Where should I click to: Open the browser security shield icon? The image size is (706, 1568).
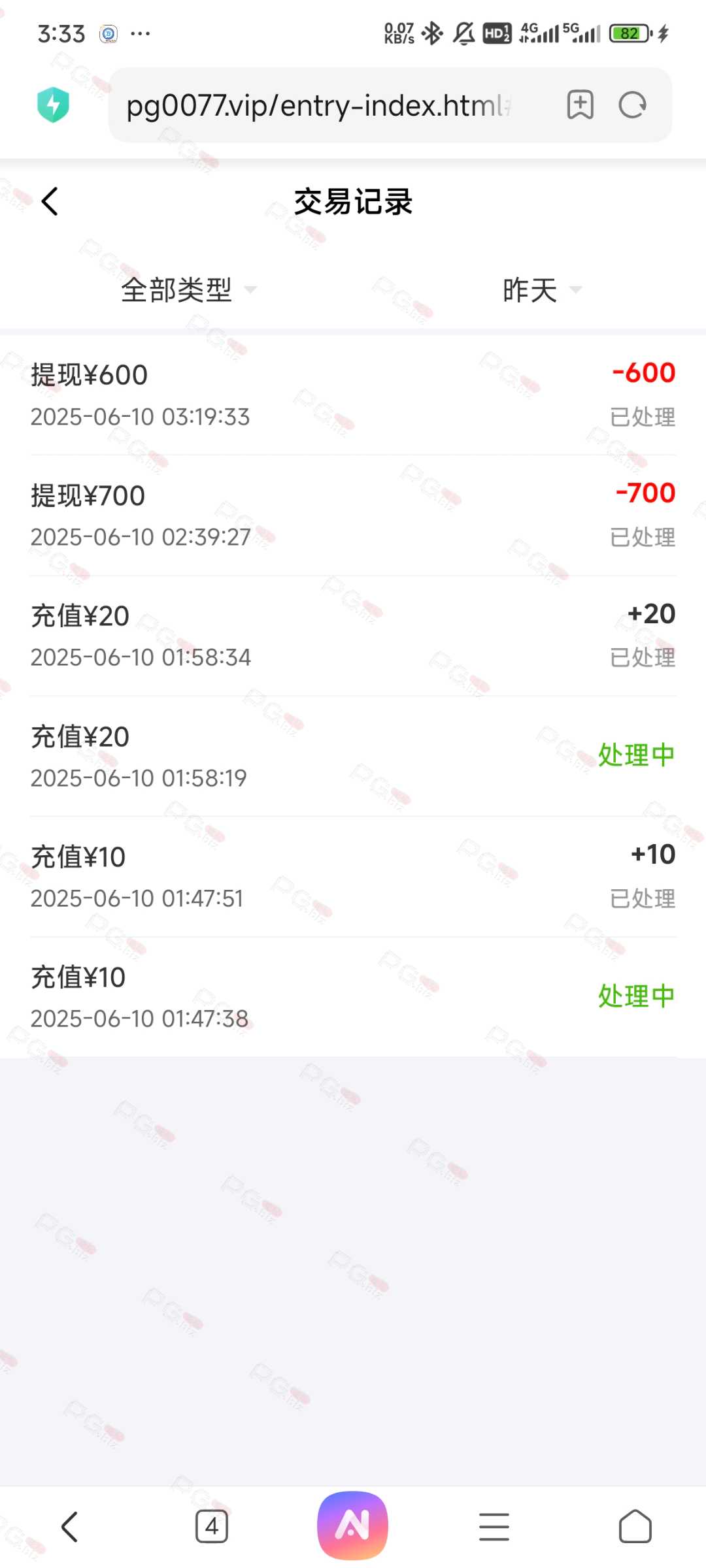pos(54,105)
